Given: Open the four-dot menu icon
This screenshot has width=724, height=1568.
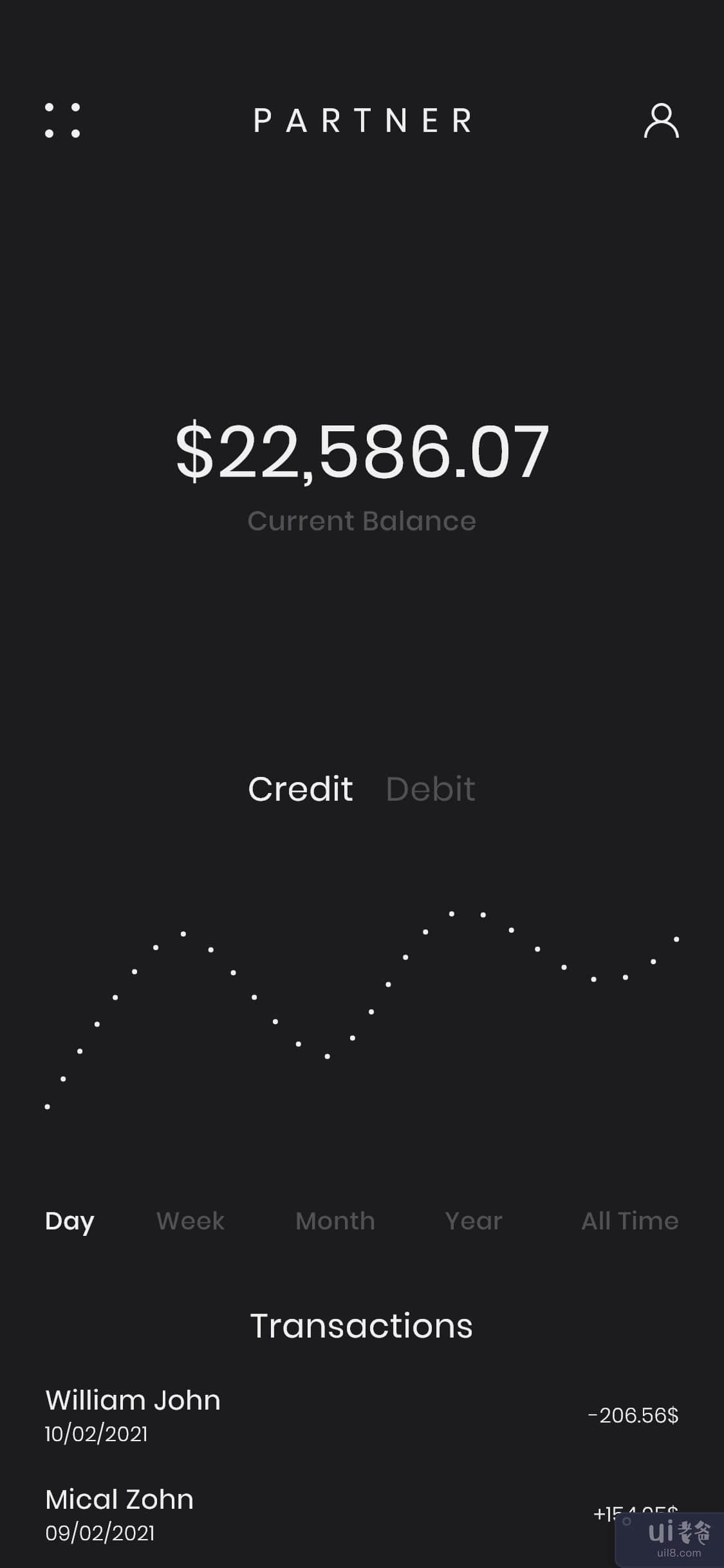Looking at the screenshot, I should tap(62, 120).
